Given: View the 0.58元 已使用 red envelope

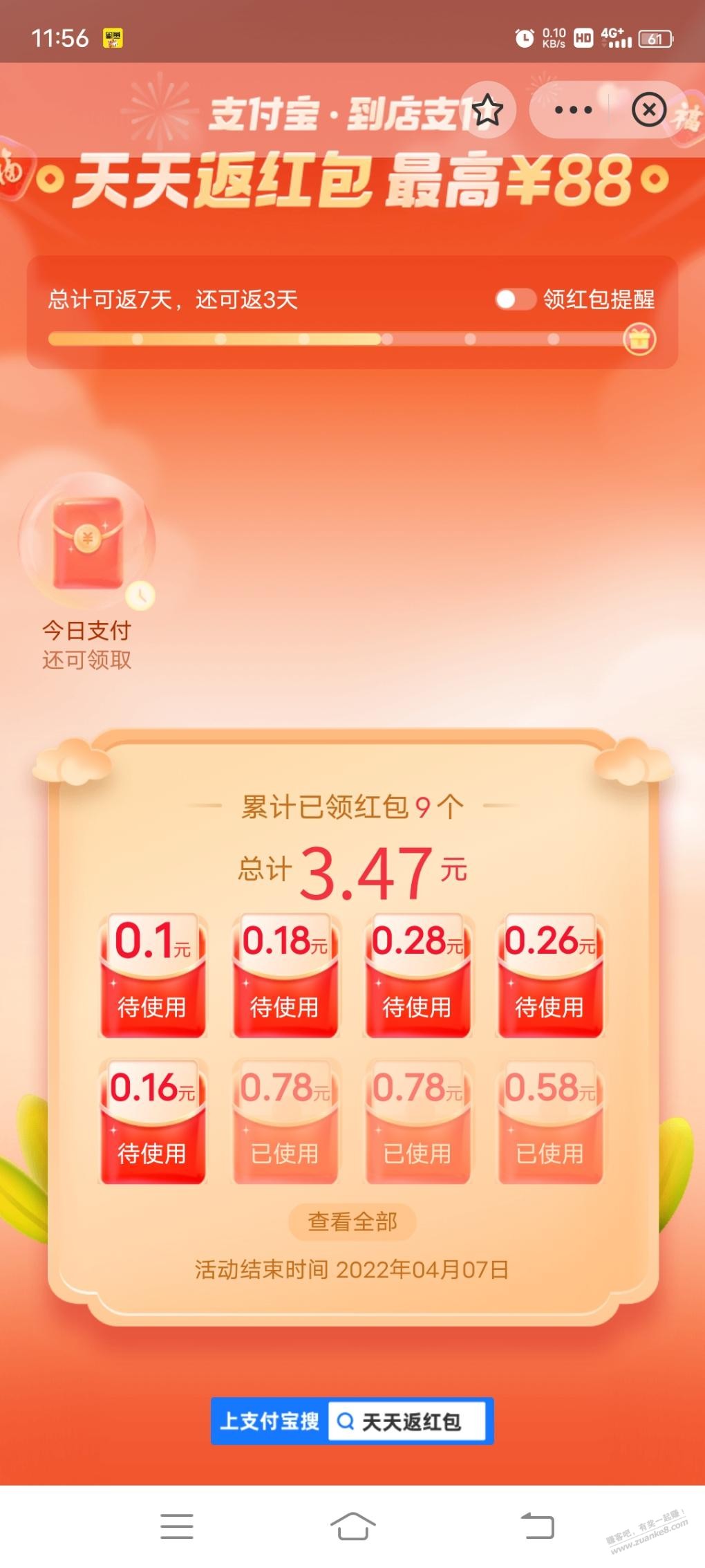Looking at the screenshot, I should [549, 1122].
